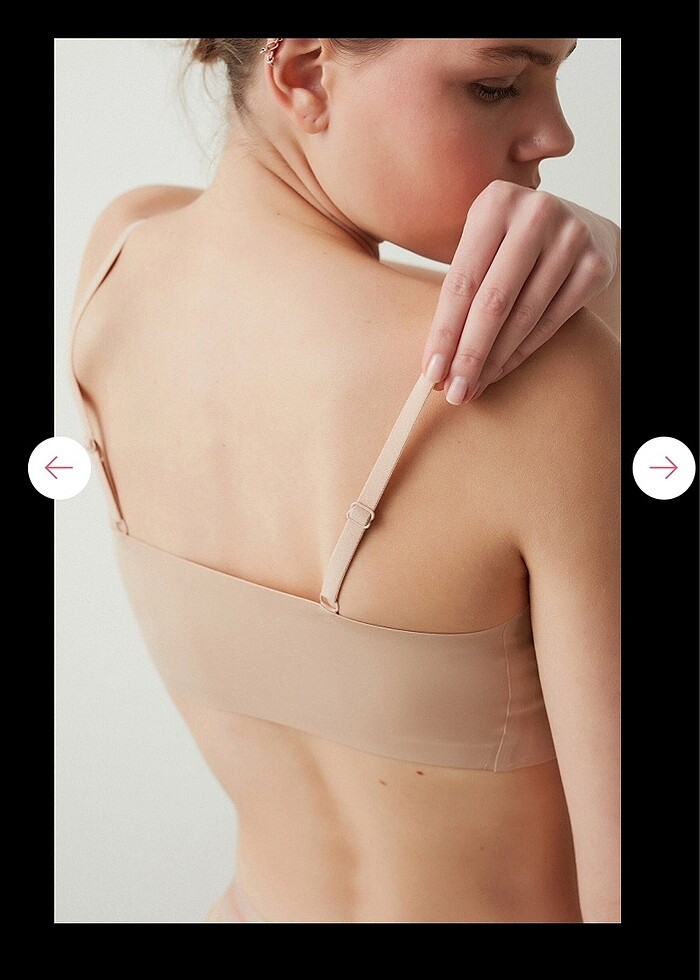
Task: Show the next product photo
Action: click(x=663, y=468)
